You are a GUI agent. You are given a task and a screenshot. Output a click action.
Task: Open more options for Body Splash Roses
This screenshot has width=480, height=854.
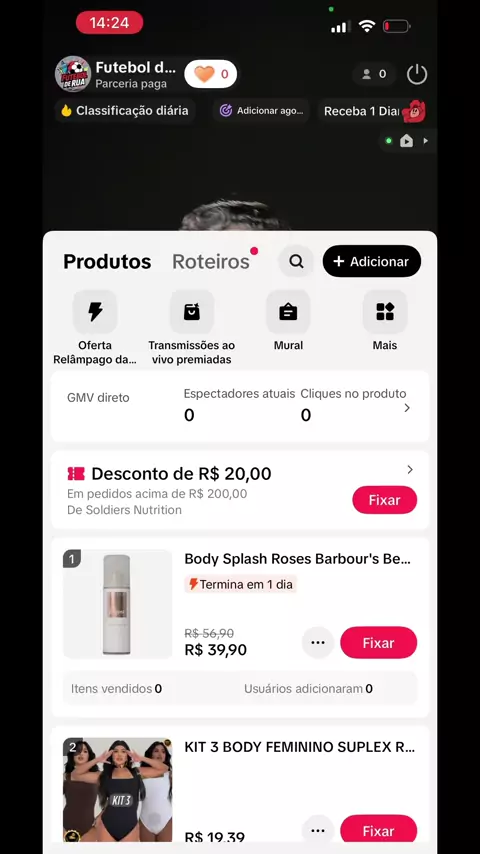pos(318,643)
